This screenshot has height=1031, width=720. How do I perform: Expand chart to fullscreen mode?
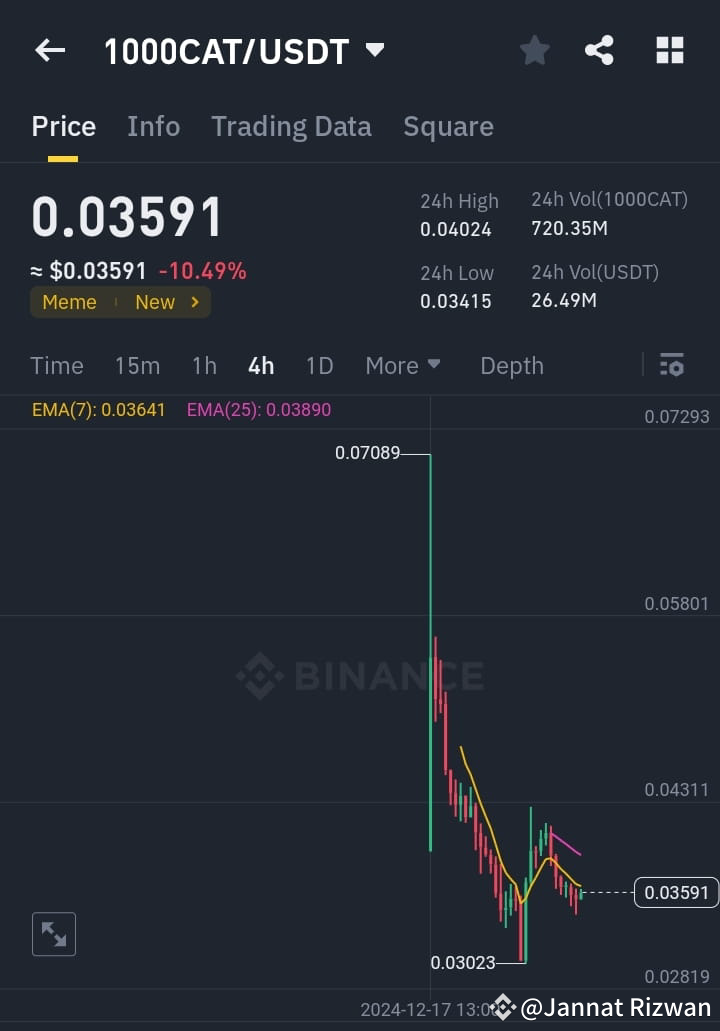(54, 933)
